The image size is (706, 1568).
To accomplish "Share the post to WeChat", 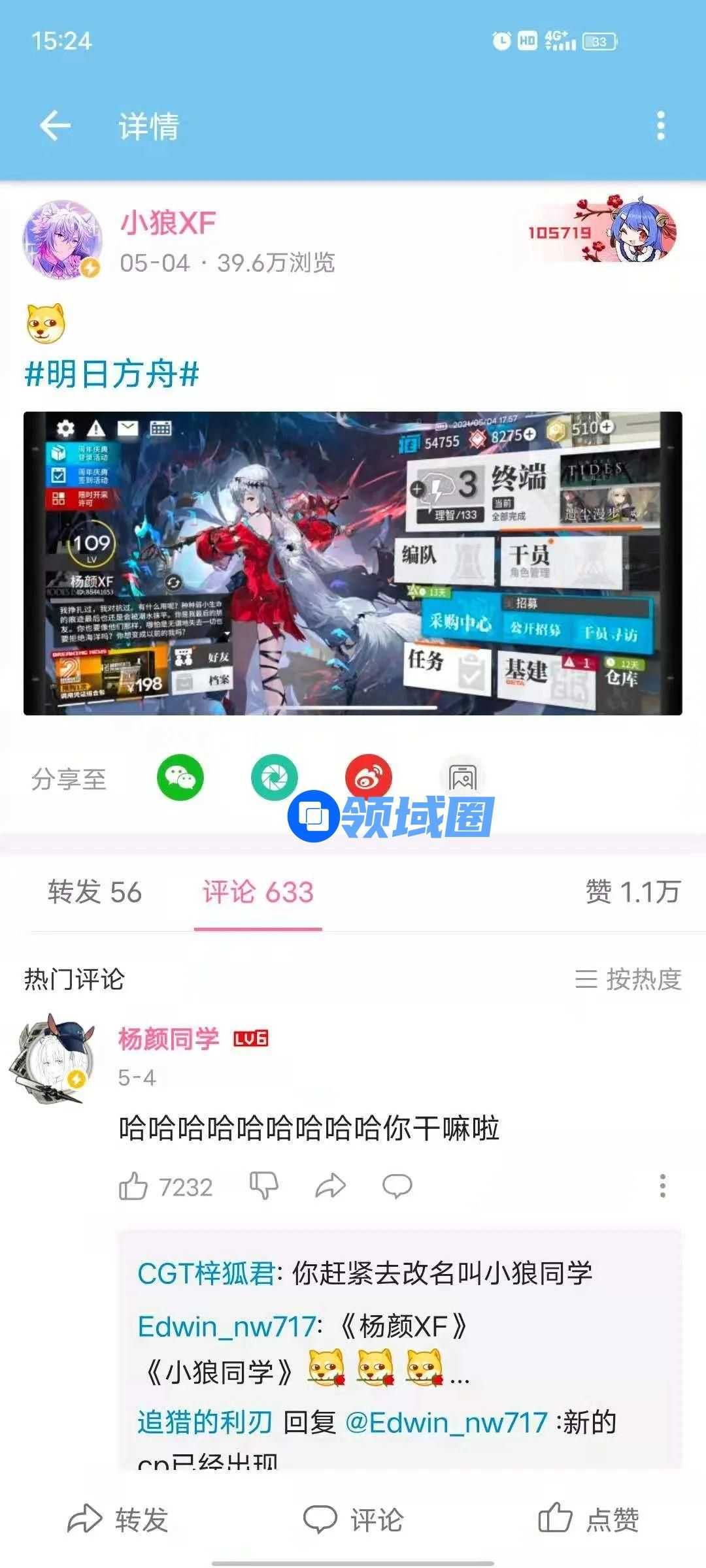I will coord(180,777).
